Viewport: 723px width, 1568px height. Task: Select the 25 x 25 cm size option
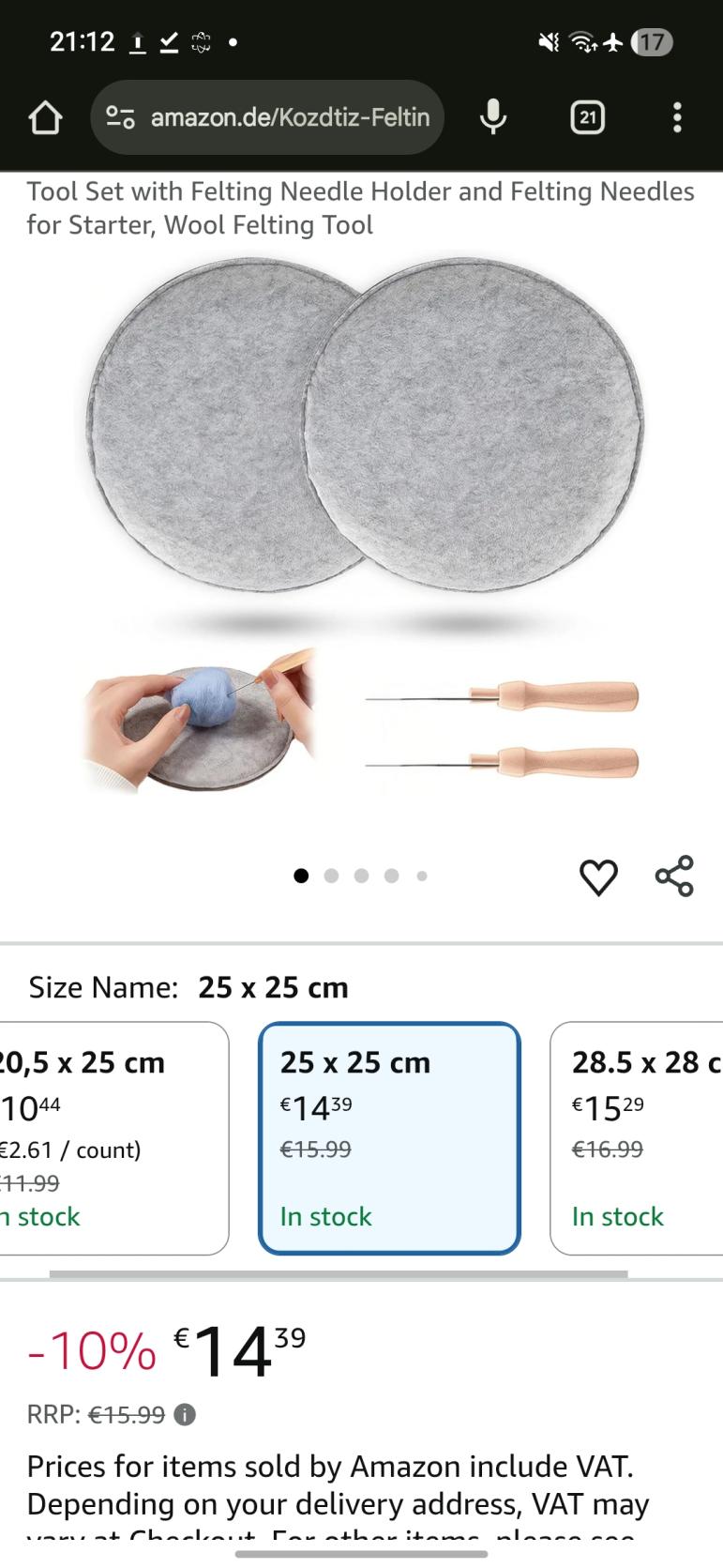click(x=389, y=1137)
